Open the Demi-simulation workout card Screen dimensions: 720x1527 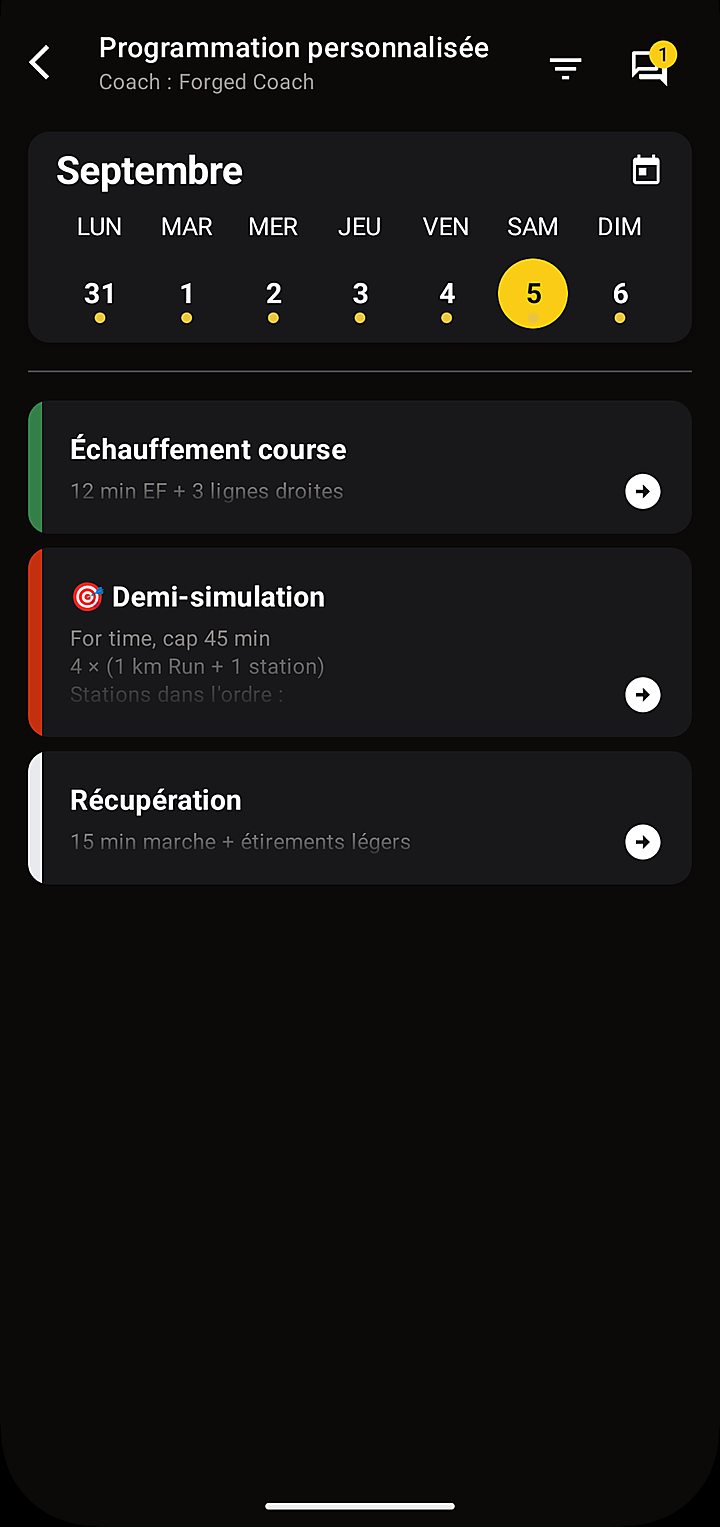pyautogui.click(x=360, y=642)
